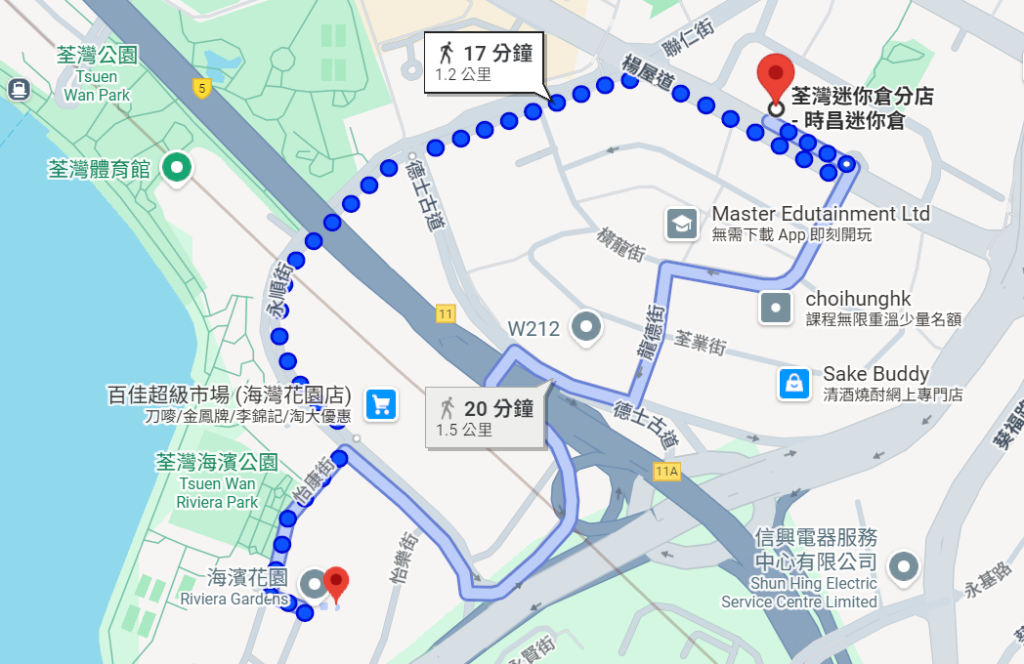
Task: Tap the red origin pin near Riviera Gardens
Action: pyautogui.click(x=337, y=583)
